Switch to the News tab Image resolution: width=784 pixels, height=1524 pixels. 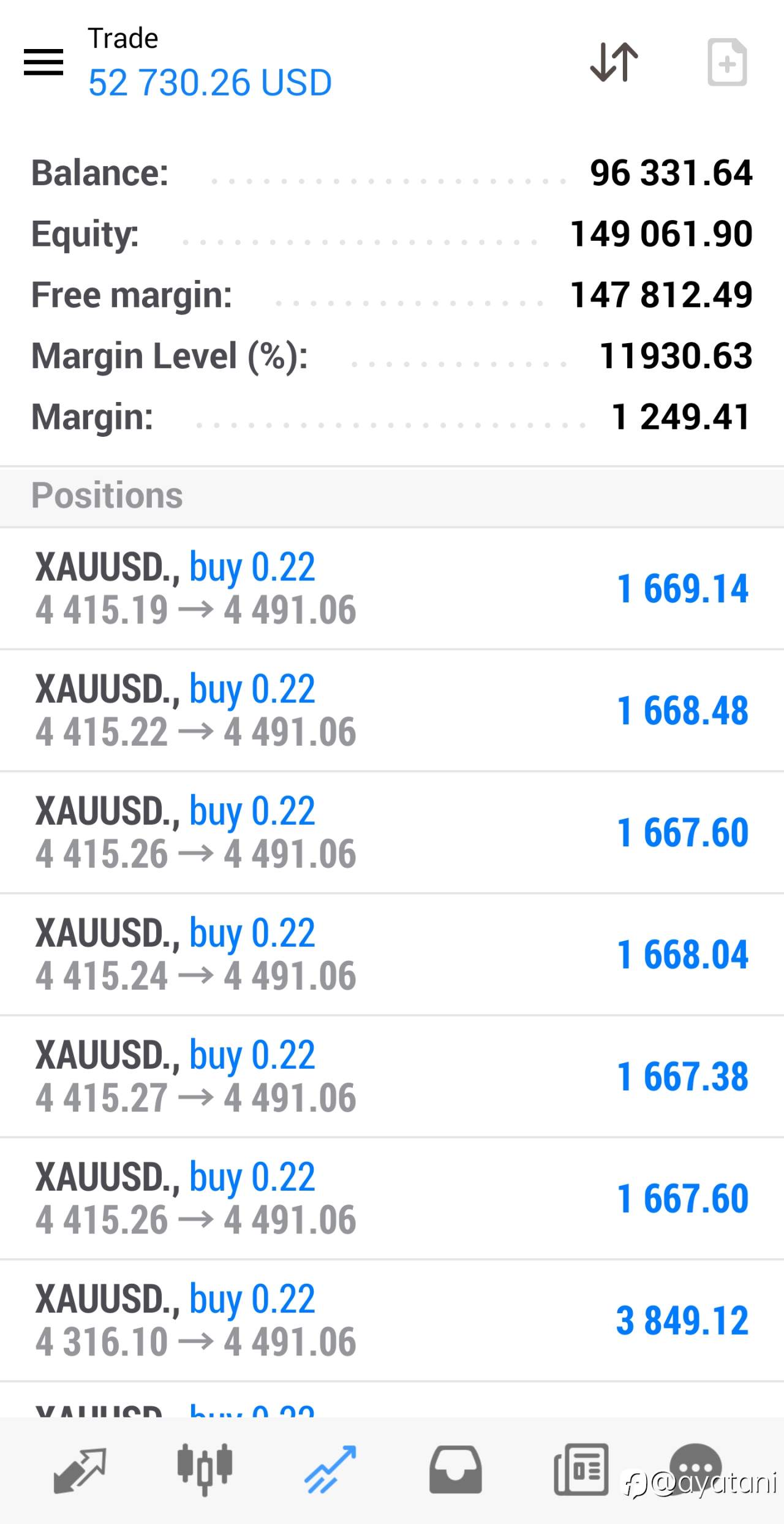581,1471
